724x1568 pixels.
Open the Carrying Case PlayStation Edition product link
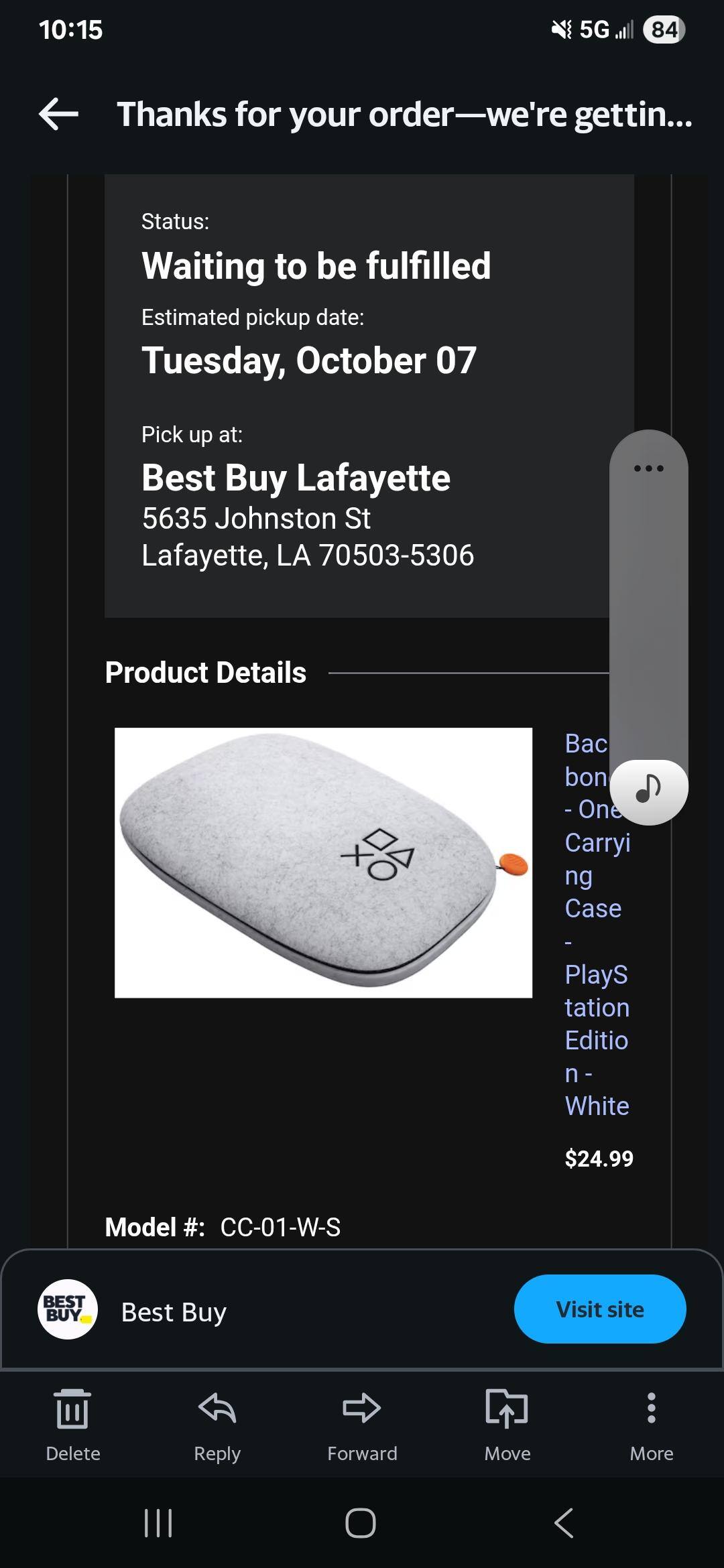pyautogui.click(x=597, y=938)
